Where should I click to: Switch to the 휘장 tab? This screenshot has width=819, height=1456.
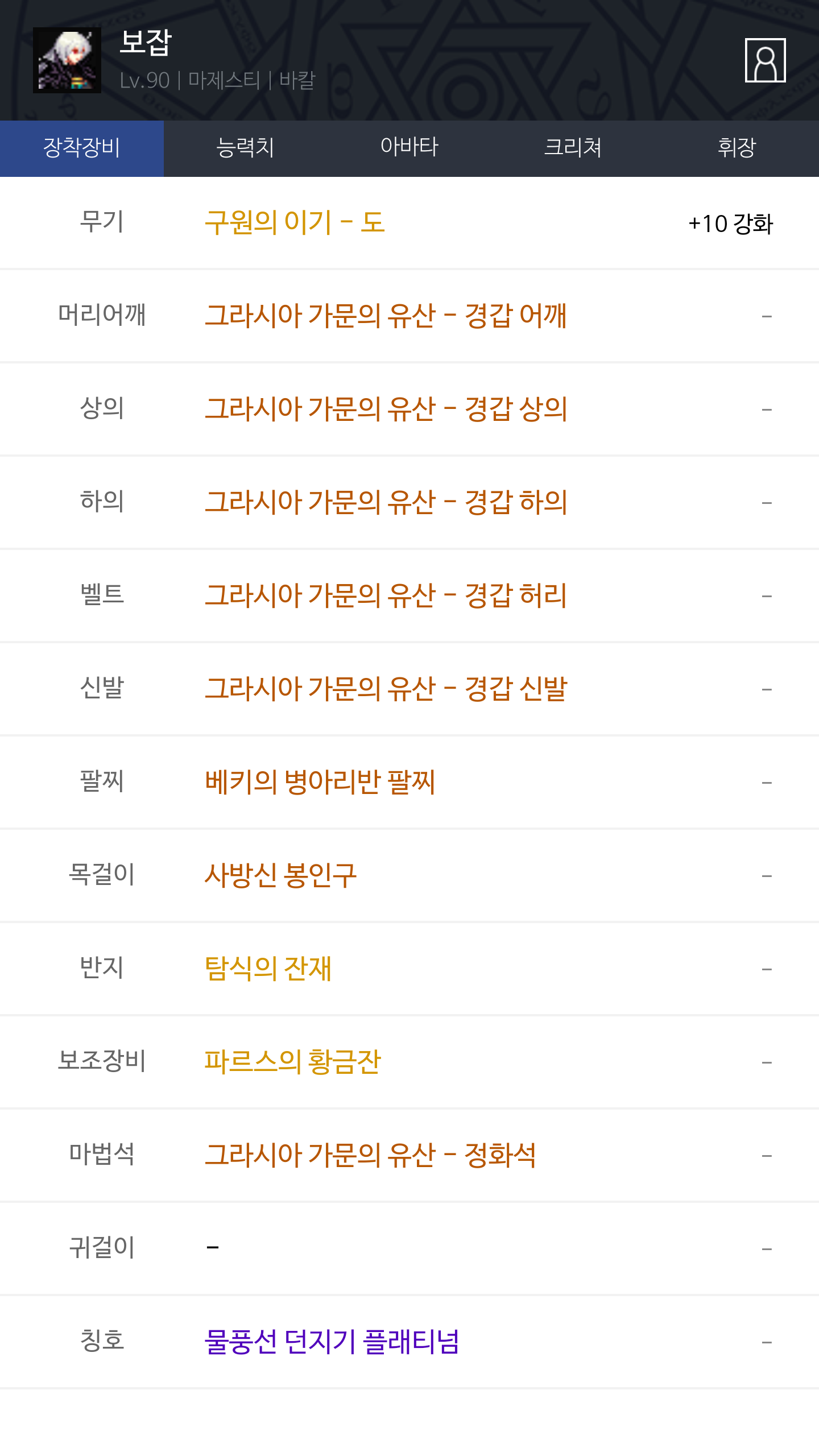tap(737, 148)
